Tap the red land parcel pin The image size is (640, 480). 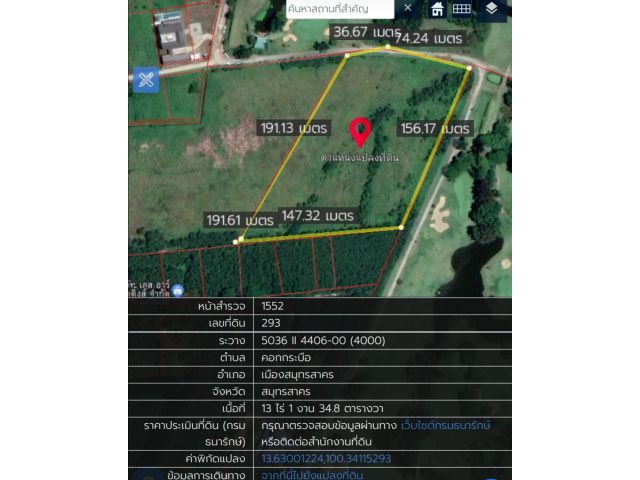tap(361, 132)
